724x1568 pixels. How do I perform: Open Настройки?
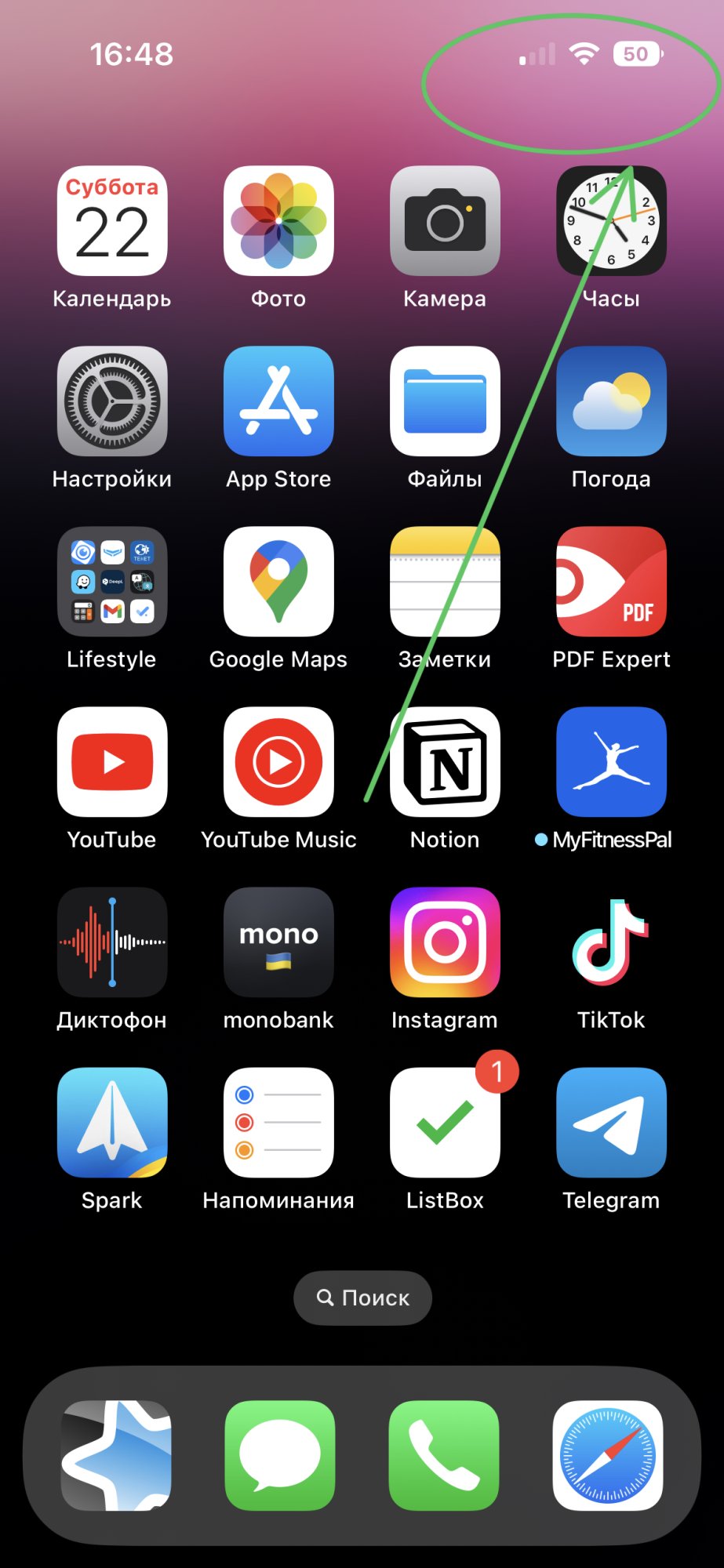pos(112,401)
